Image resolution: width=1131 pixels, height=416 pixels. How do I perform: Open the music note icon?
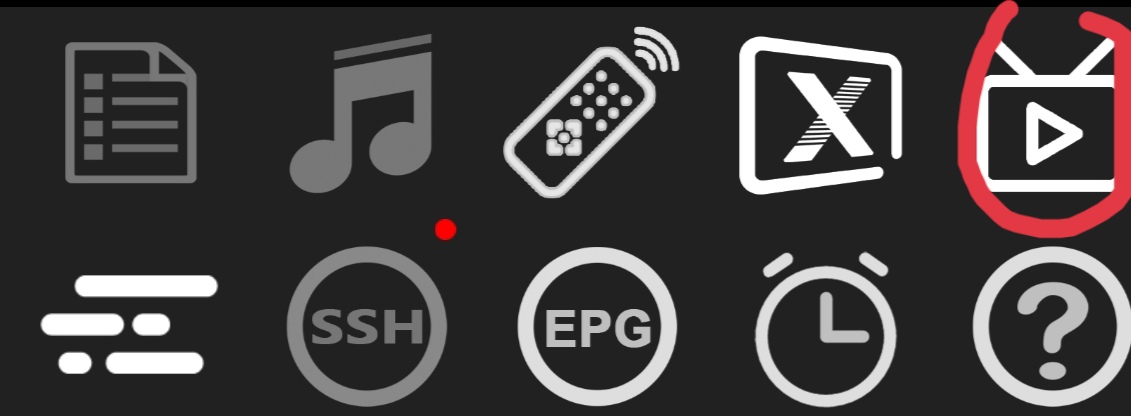(363, 113)
